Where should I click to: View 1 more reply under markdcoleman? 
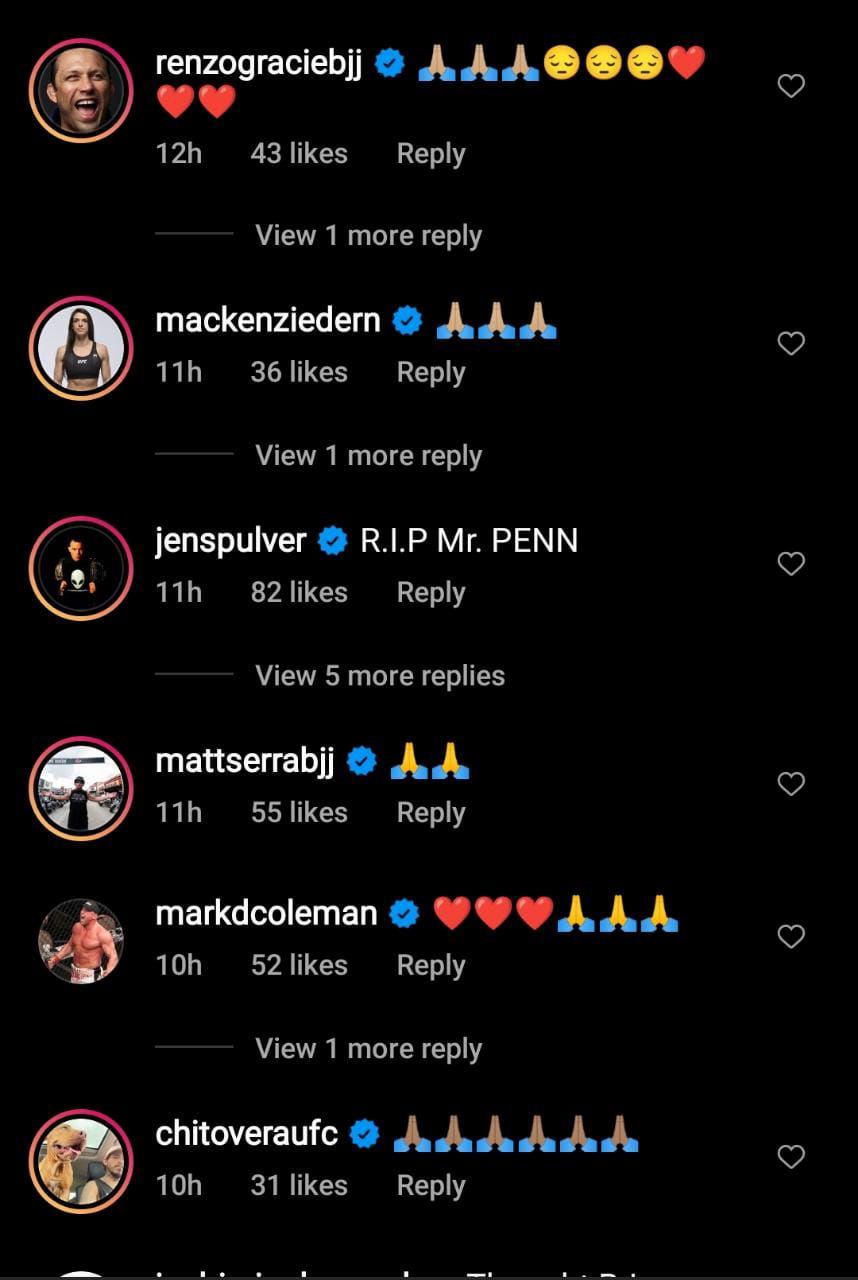(x=368, y=1049)
